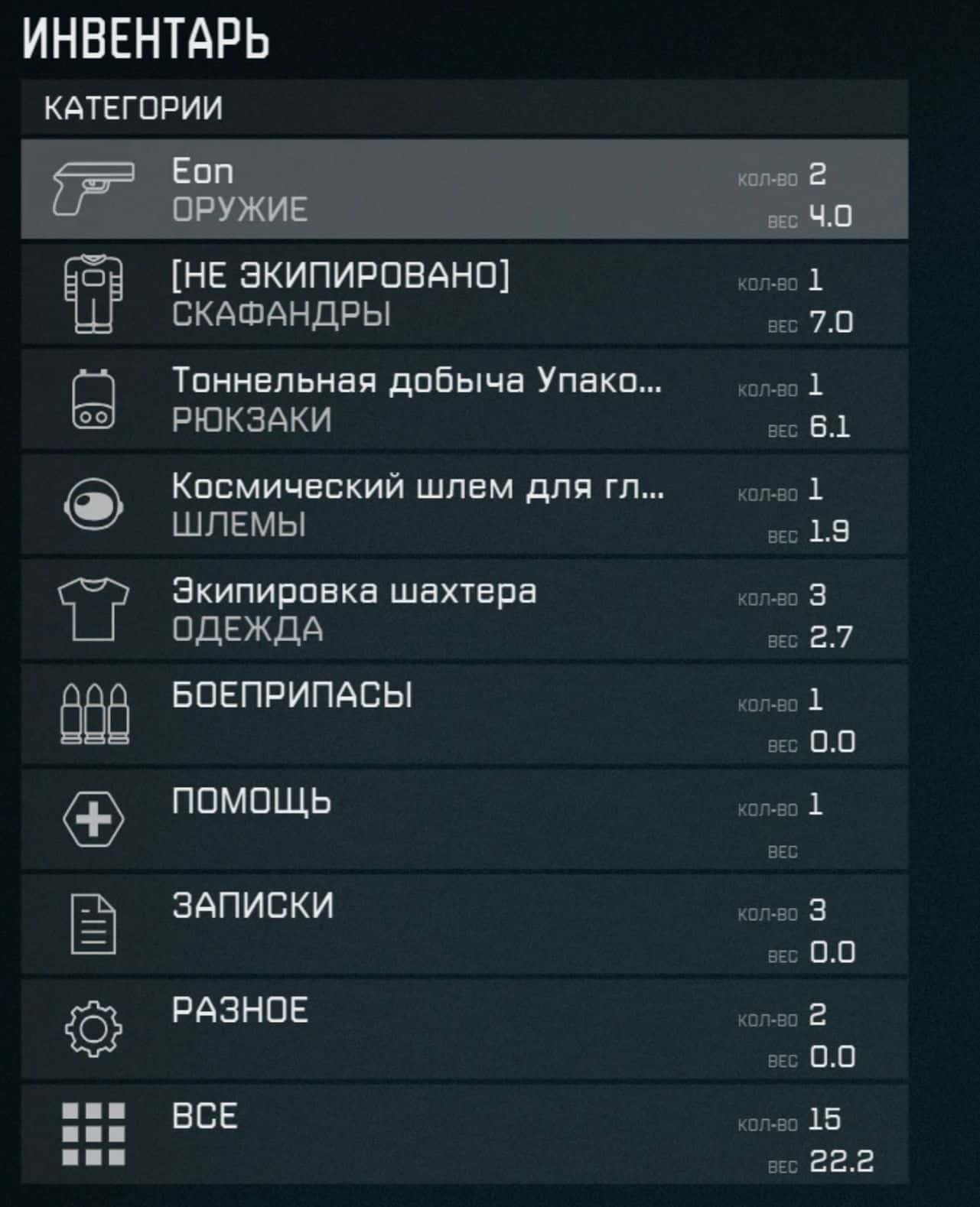Image resolution: width=980 pixels, height=1207 pixels.
Task: Open the Помощь (aid) category
Action: click(x=464, y=819)
